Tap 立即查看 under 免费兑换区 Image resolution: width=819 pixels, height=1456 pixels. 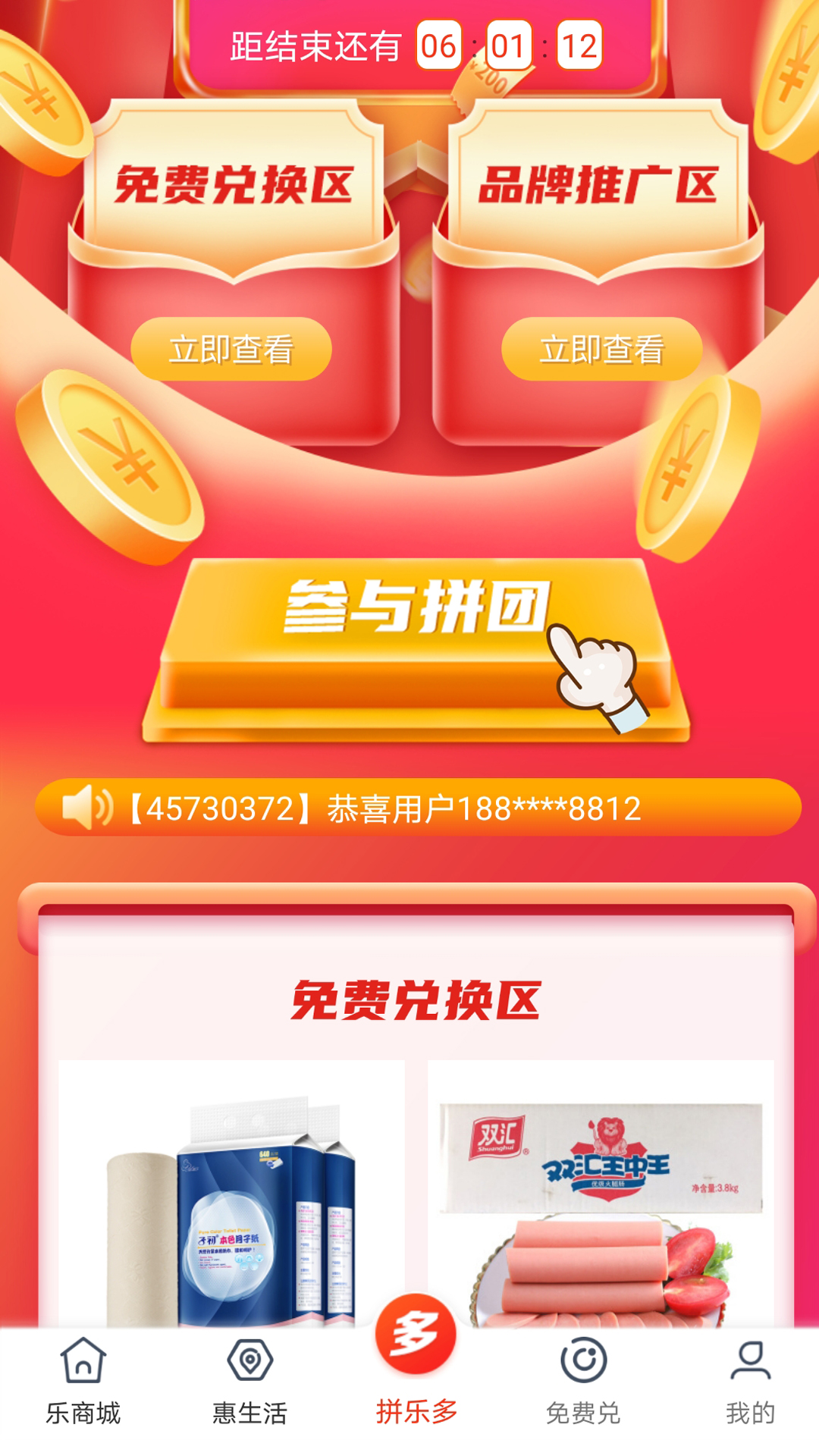coord(231,350)
